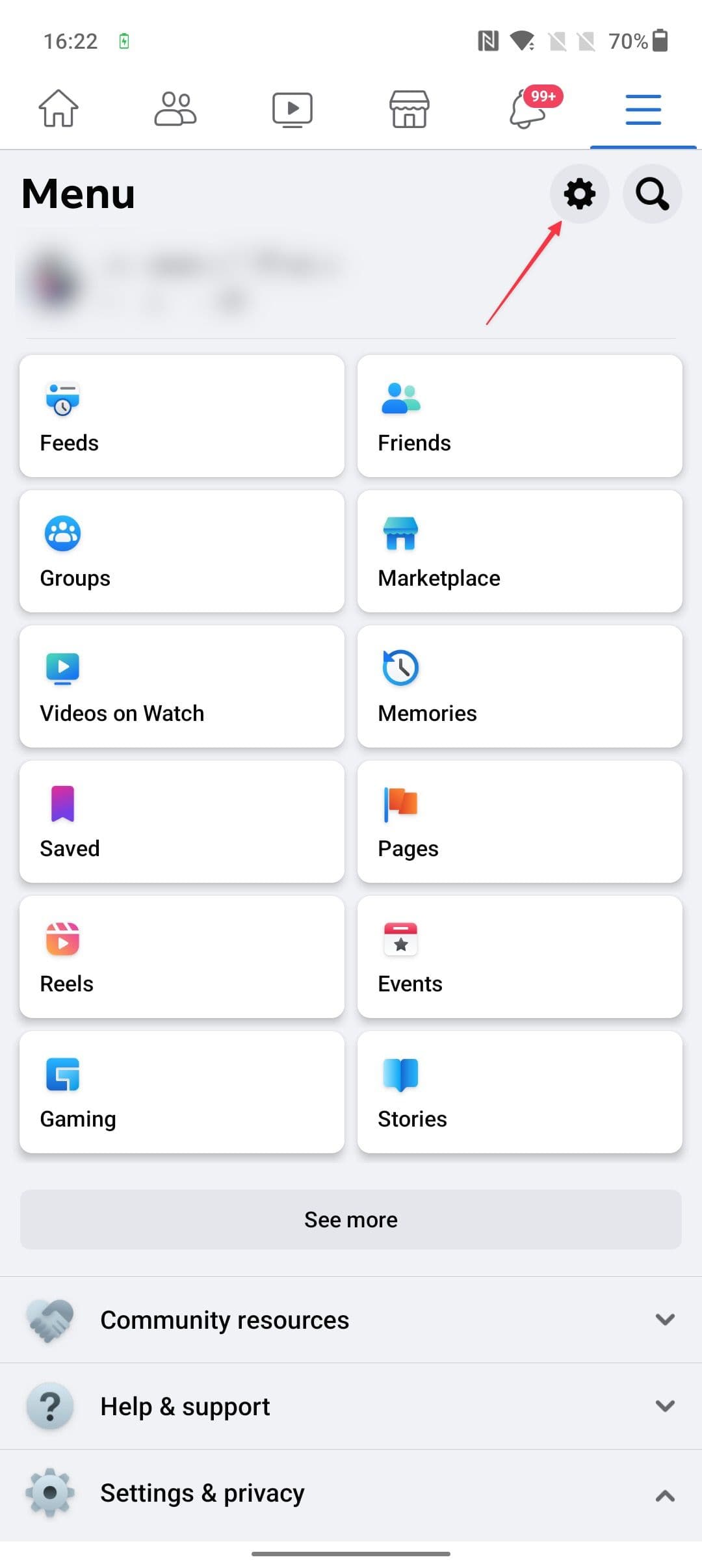Select the Marketplace shortcut card
Screen dimensions: 702x1568
point(520,551)
